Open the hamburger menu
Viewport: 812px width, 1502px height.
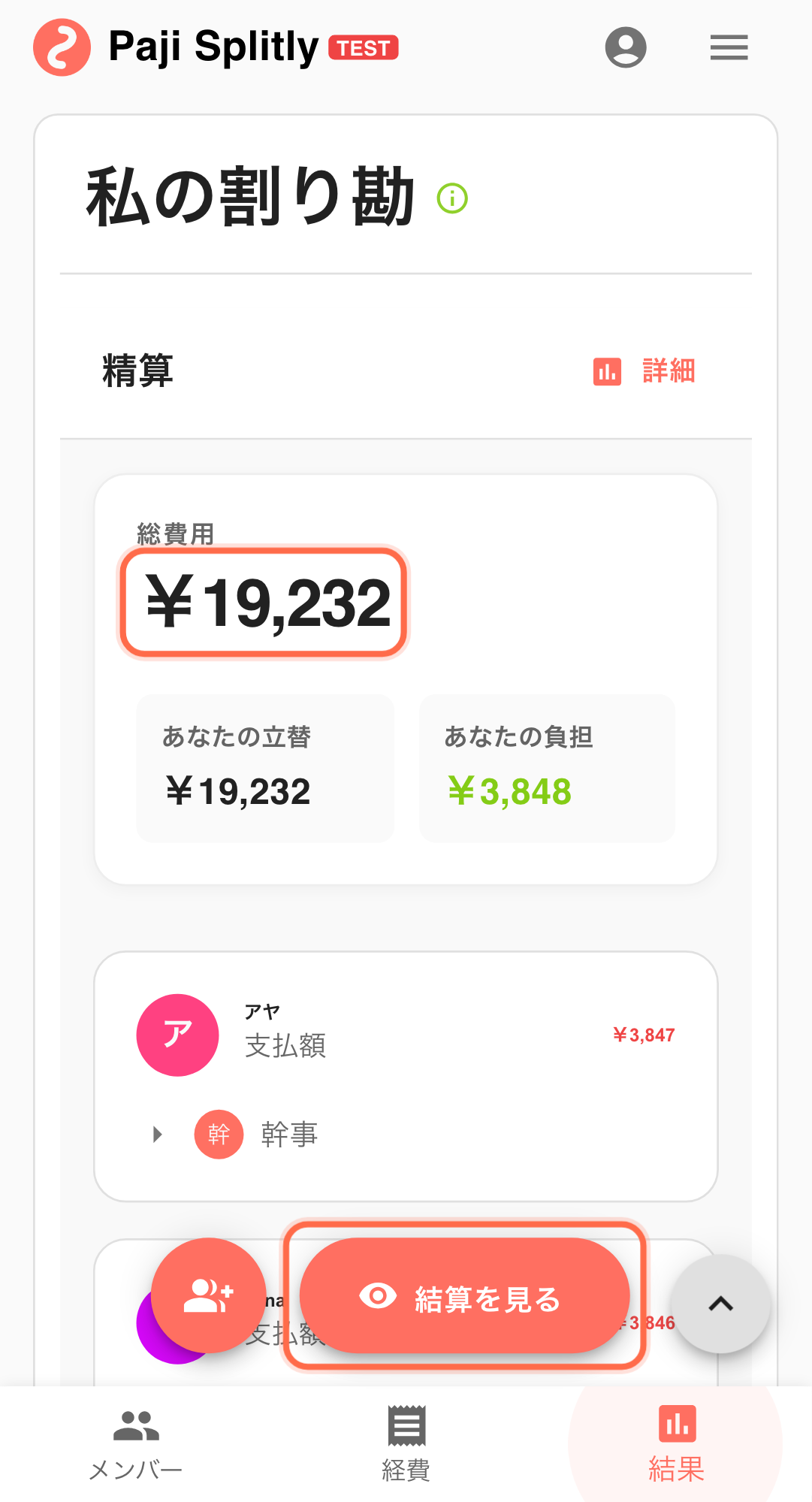[x=729, y=47]
